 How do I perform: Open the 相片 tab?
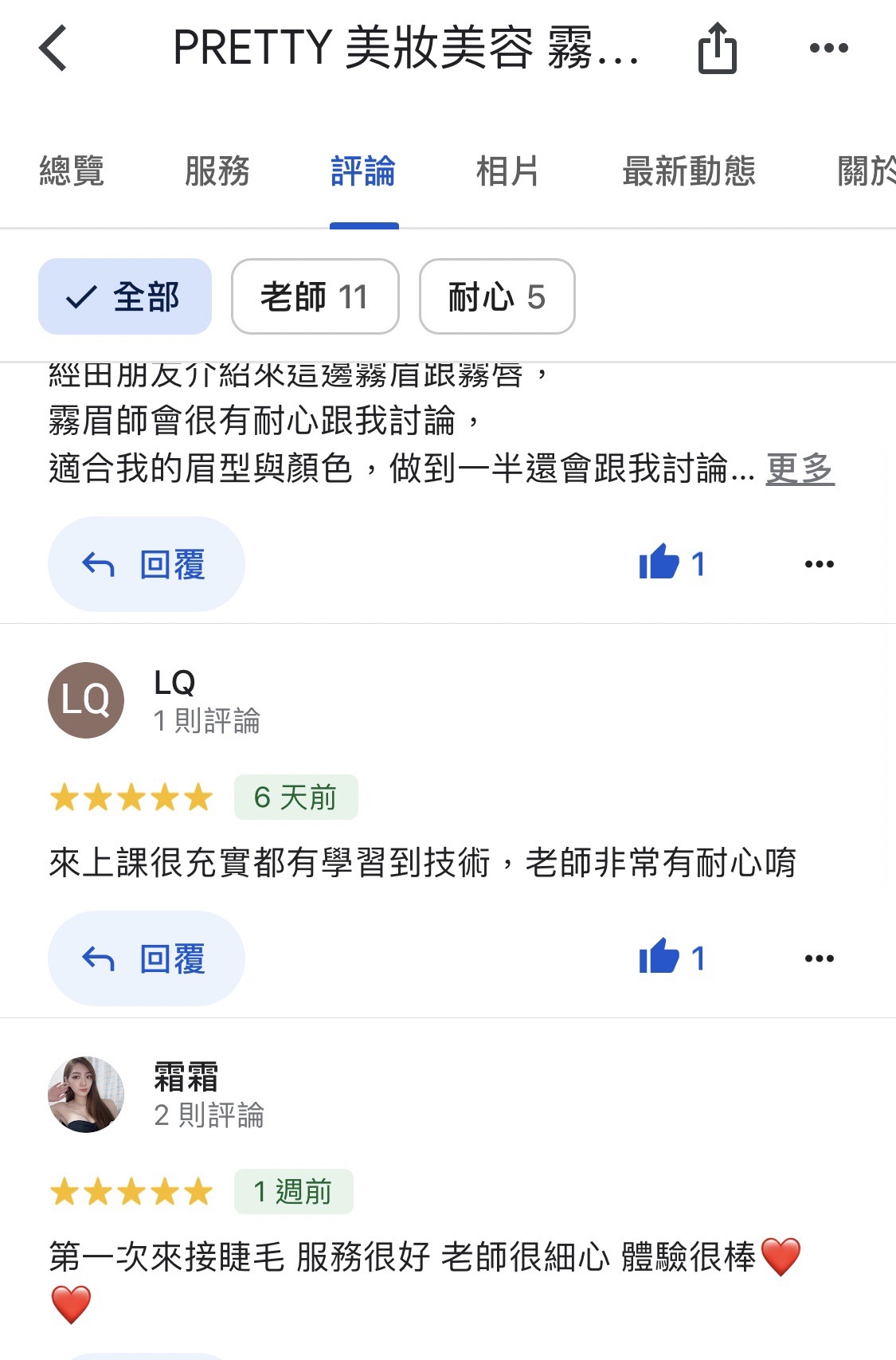click(x=507, y=171)
